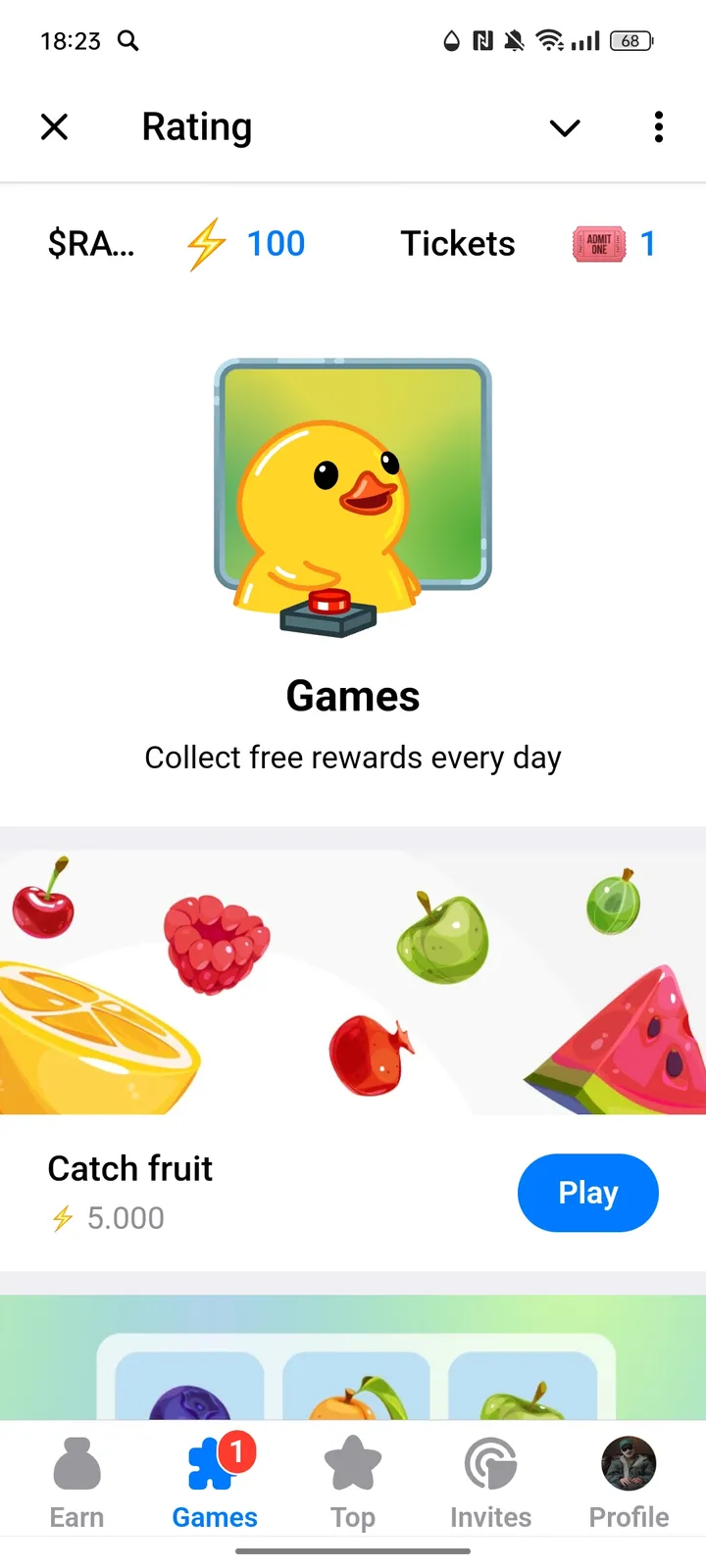The height and width of the screenshot is (1568, 706).
Task: Open the three-dot overflow menu
Action: pyautogui.click(x=658, y=126)
